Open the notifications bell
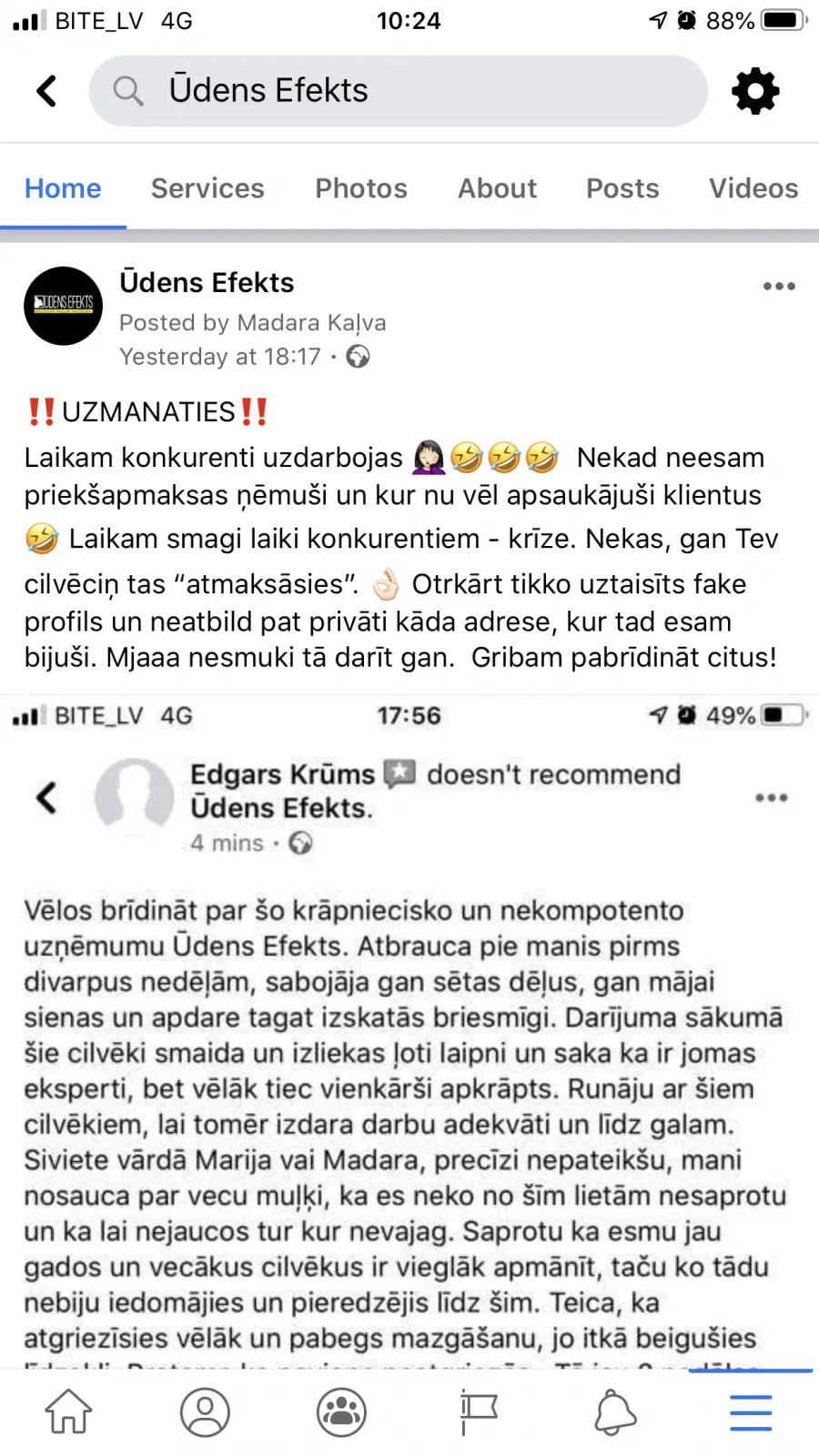Image resolution: width=819 pixels, height=1456 pixels. coord(615,1411)
